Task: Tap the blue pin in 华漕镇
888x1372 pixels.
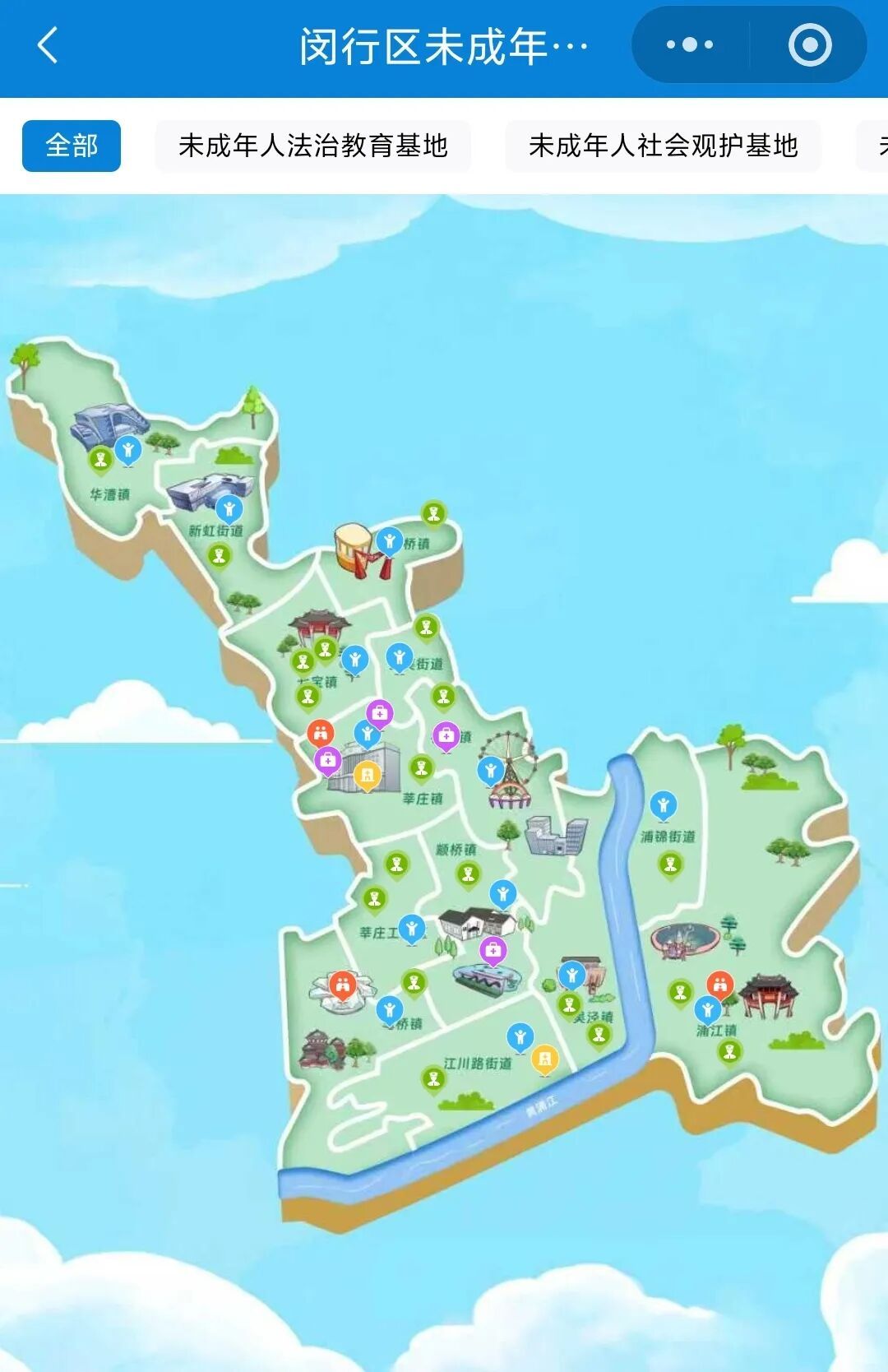Action: tap(127, 449)
